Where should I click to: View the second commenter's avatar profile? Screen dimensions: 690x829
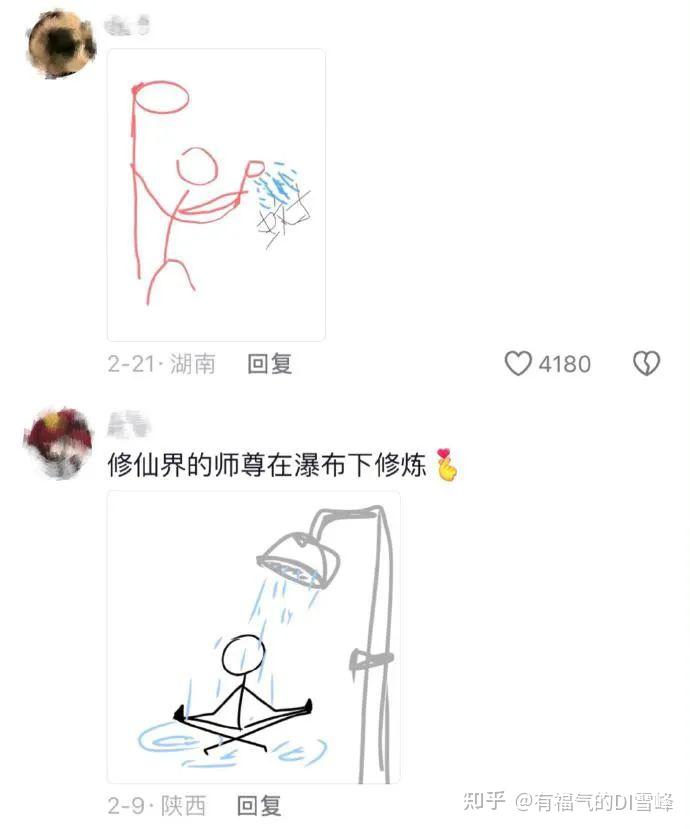(59, 443)
